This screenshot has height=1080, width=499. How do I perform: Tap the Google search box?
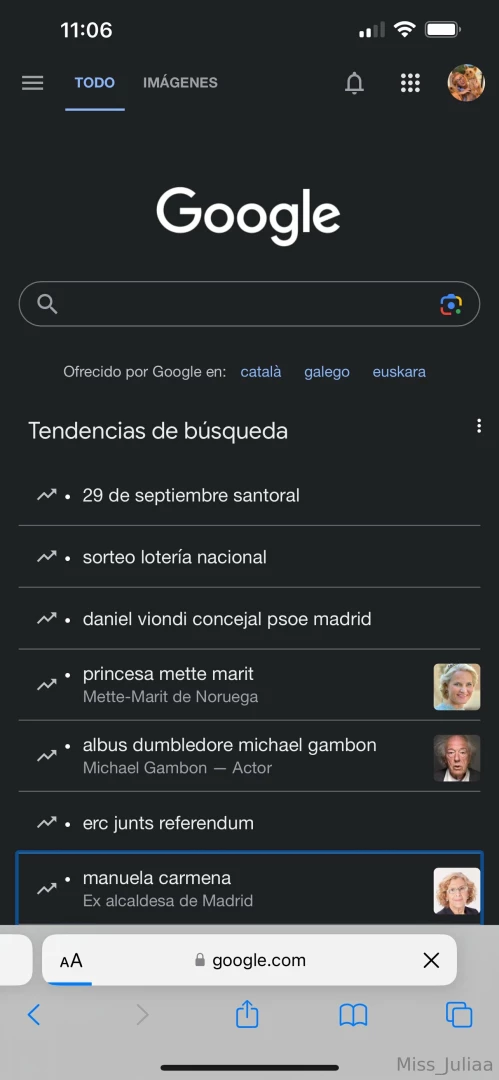tap(250, 304)
